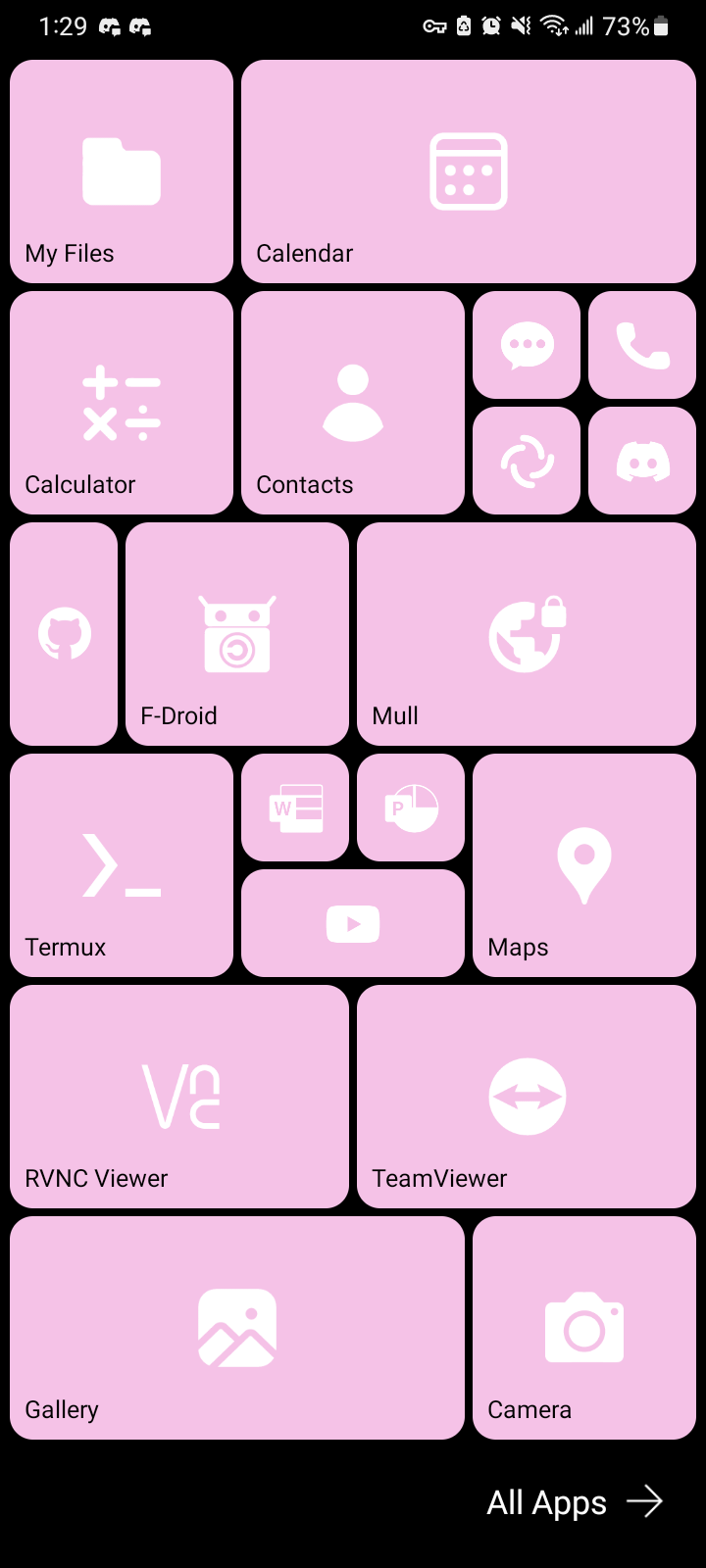
Task: Open the Mull browser
Action: (527, 634)
